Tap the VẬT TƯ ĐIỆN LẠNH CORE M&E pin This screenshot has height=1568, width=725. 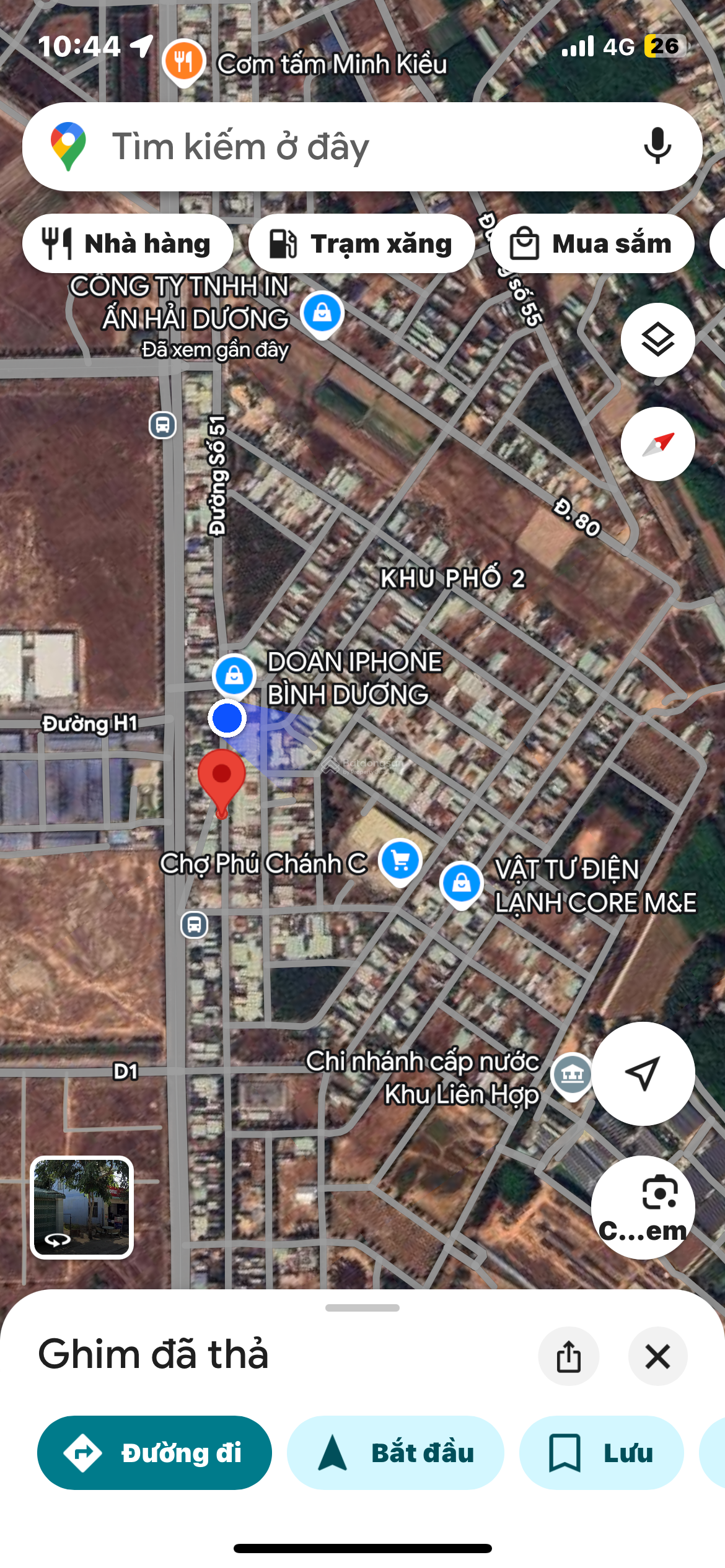coord(461,883)
